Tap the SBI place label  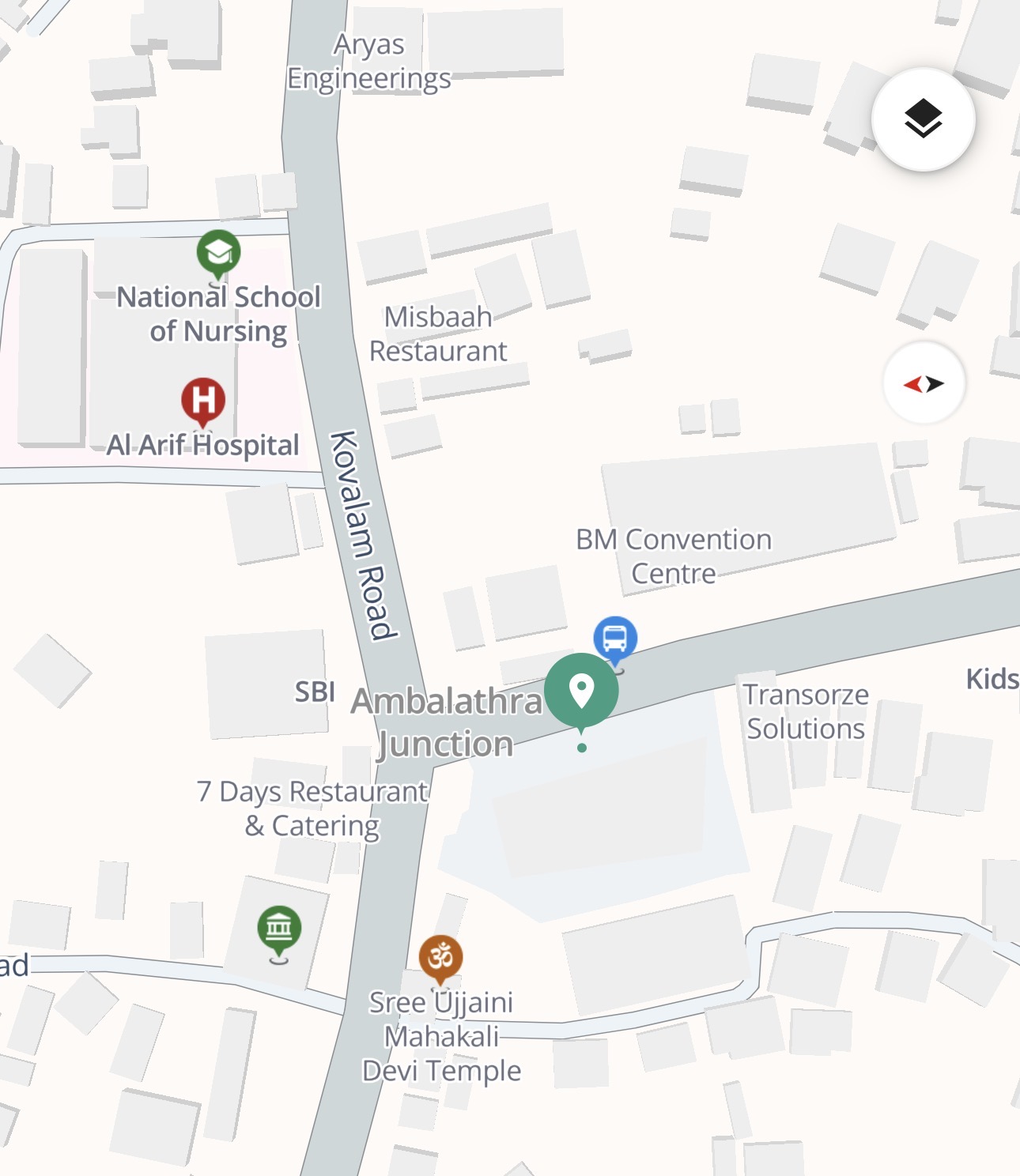click(315, 692)
